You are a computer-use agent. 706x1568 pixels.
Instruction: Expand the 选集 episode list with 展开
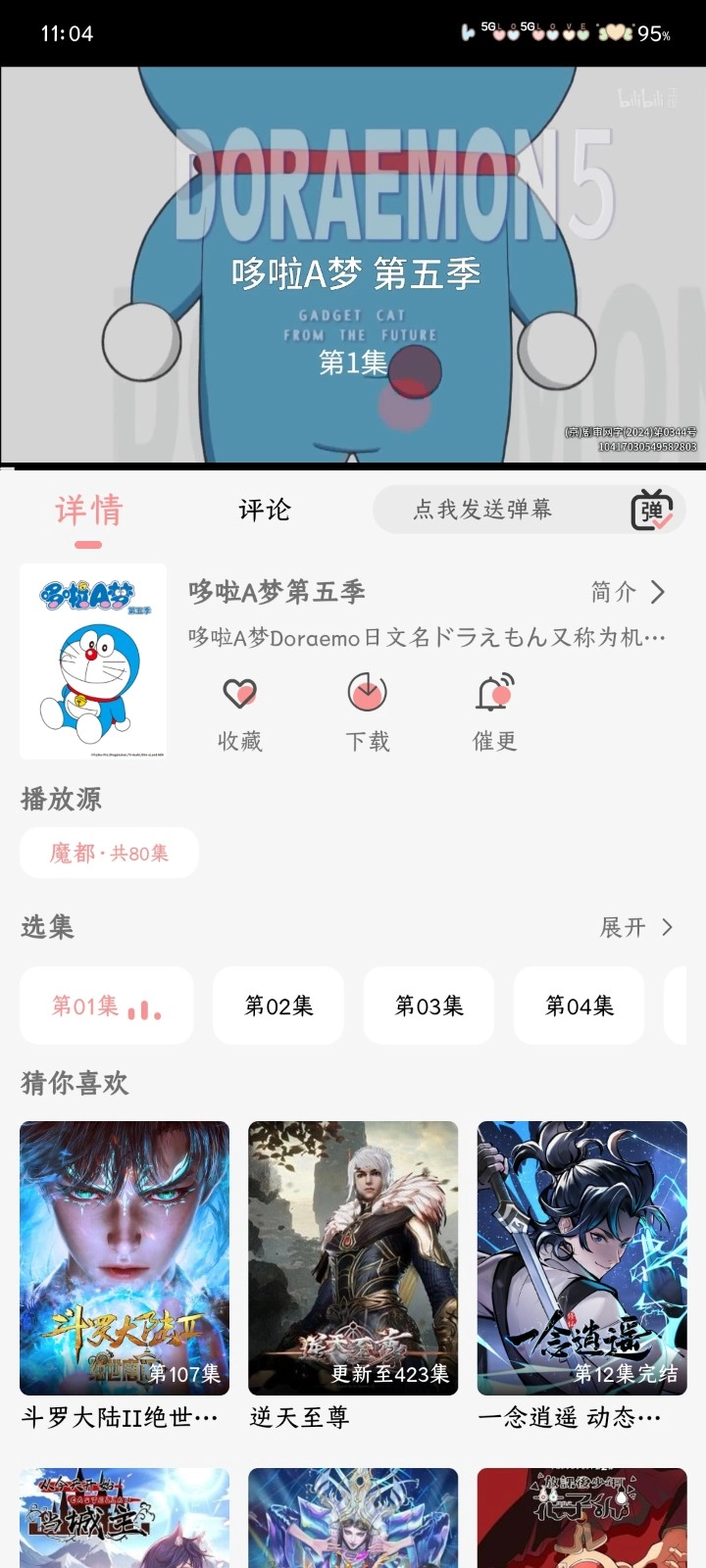636,927
